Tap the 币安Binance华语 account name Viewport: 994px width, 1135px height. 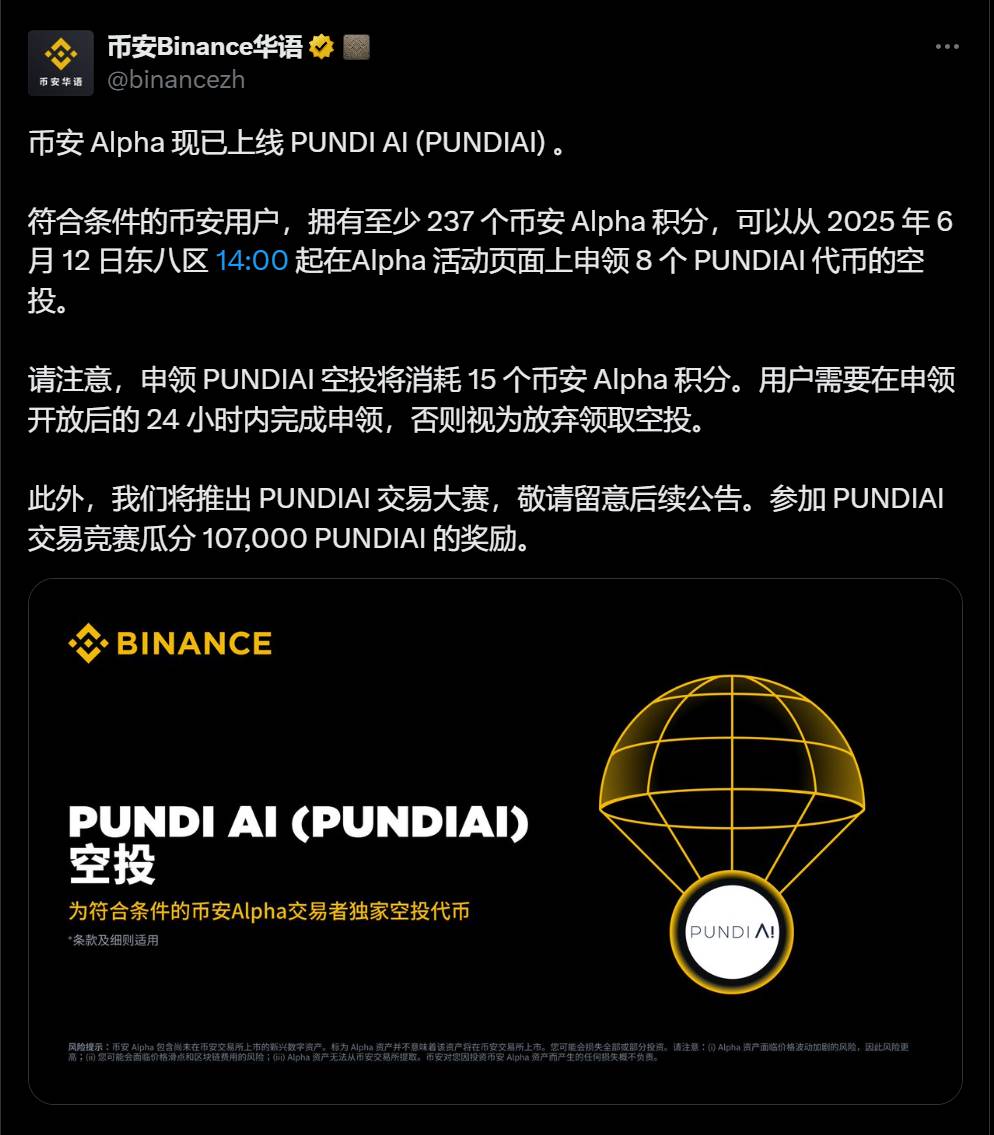click(205, 46)
